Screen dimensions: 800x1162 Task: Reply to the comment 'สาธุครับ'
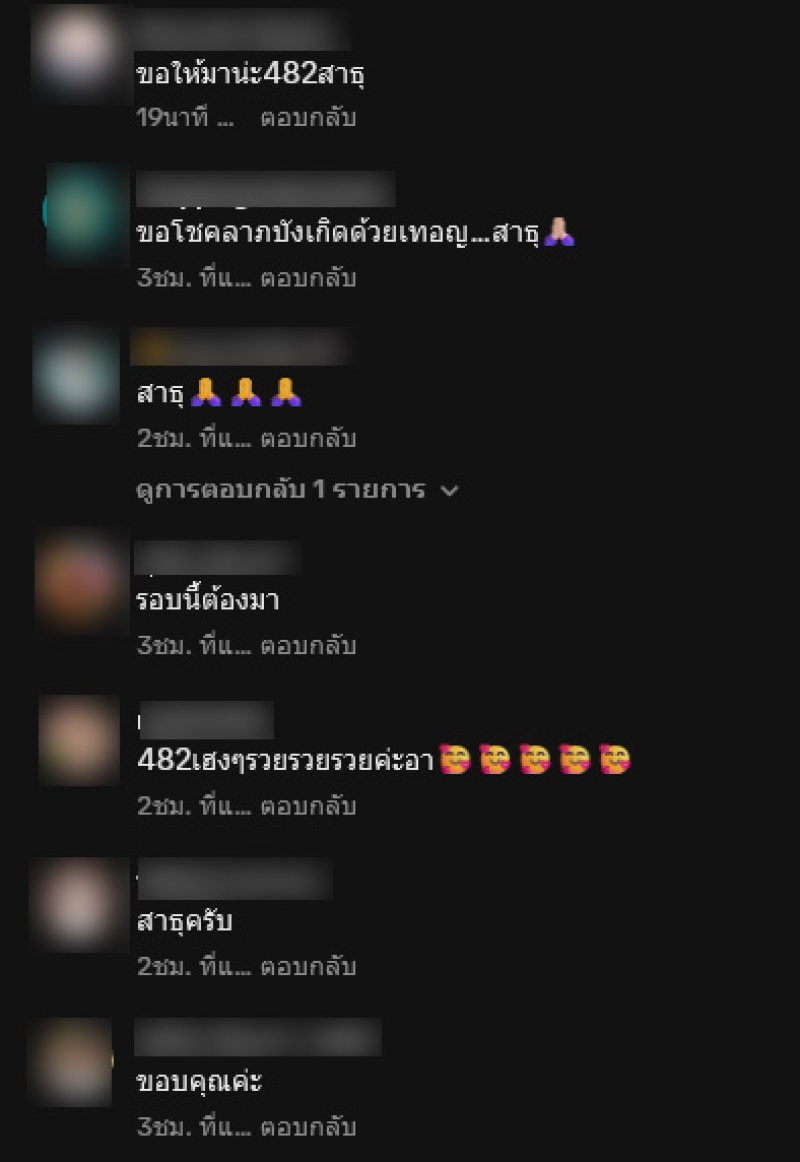[308, 967]
